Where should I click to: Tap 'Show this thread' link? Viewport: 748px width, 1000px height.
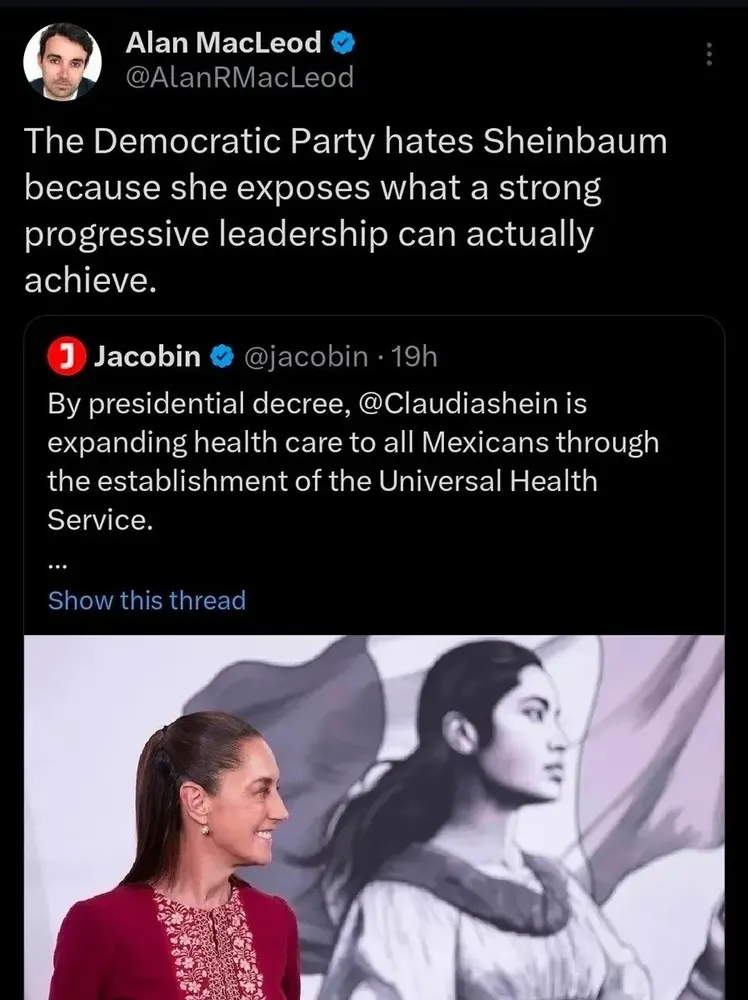click(x=147, y=600)
